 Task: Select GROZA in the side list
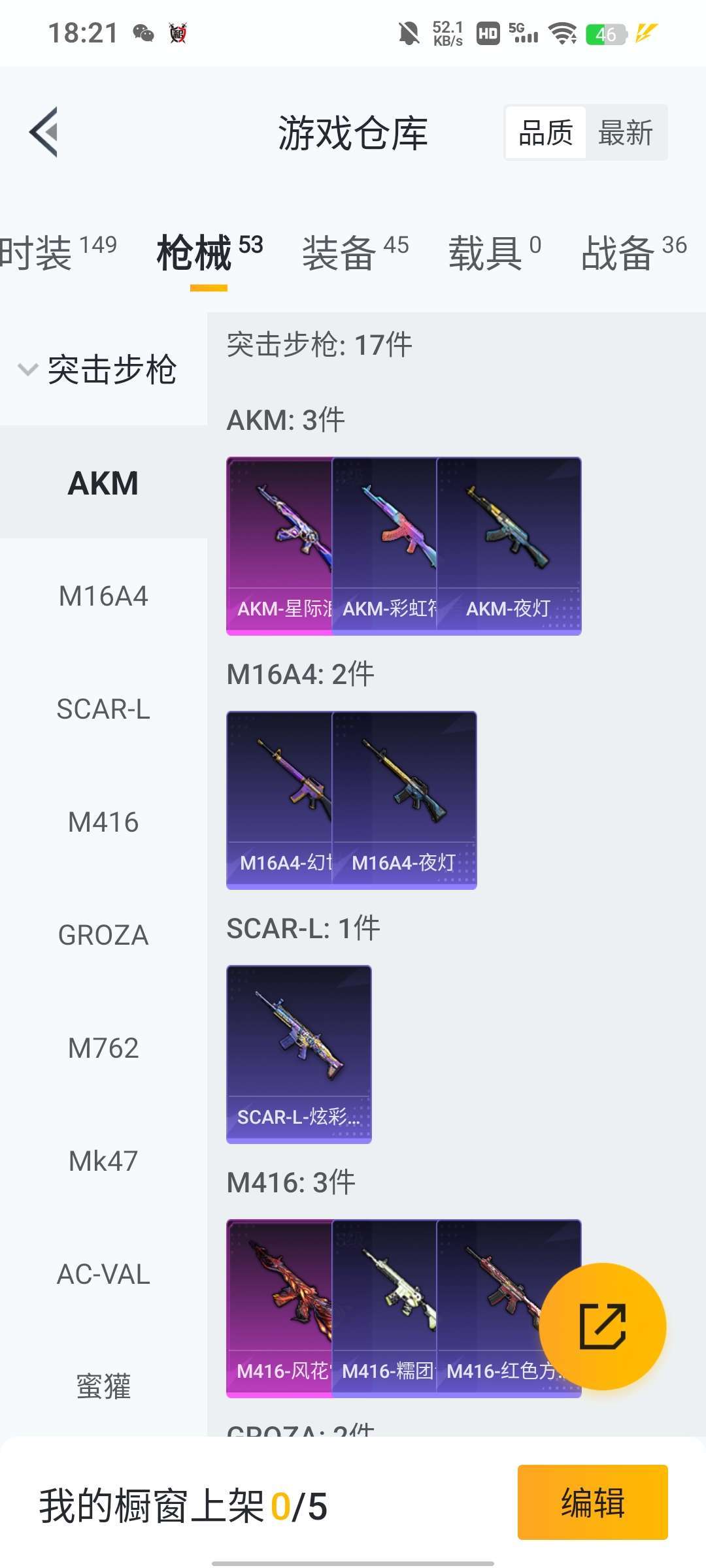[103, 935]
